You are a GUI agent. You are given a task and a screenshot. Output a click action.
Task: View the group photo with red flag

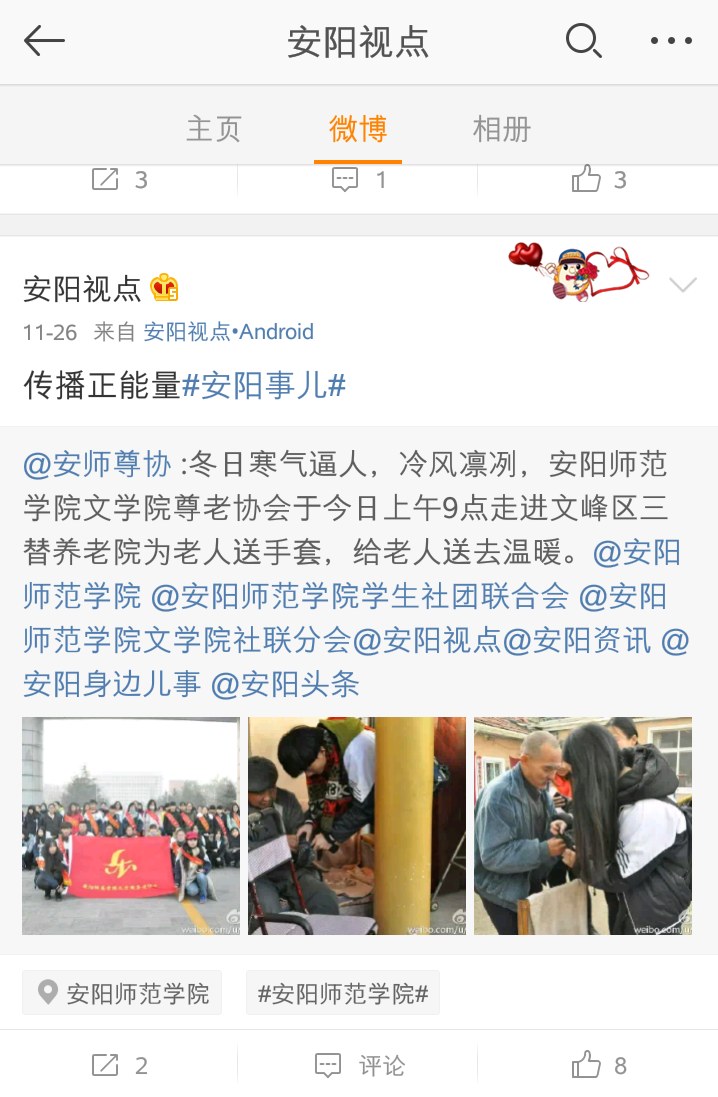click(131, 826)
